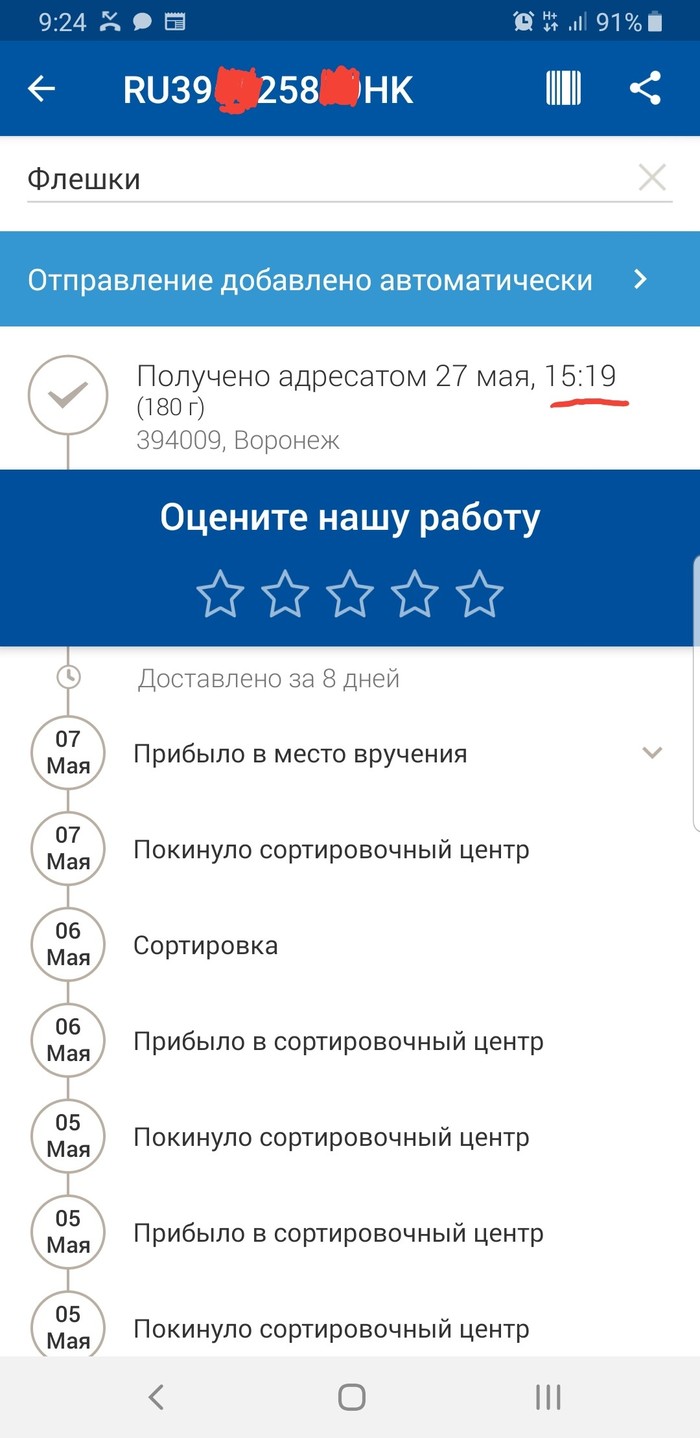Share this parcel tracking info
The height and width of the screenshot is (1438, 700).
coord(645,89)
